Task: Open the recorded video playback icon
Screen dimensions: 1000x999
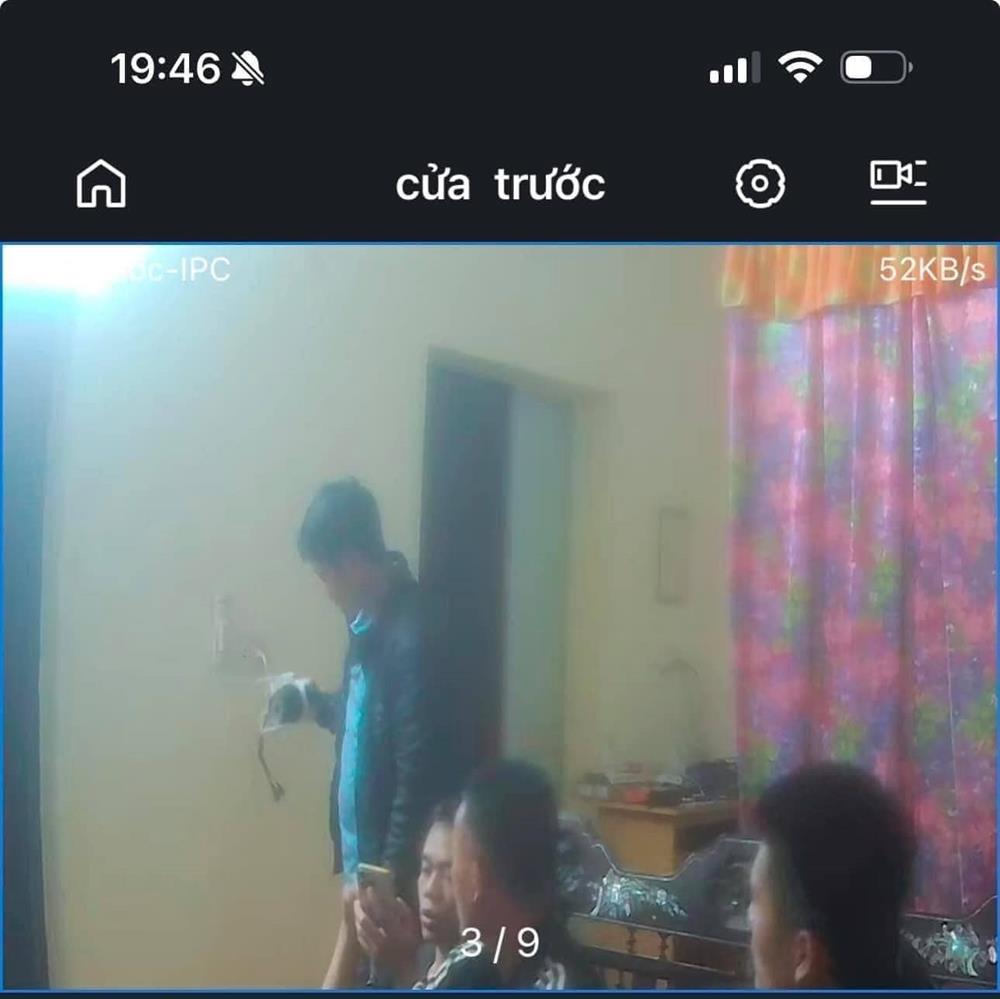Action: (897, 182)
